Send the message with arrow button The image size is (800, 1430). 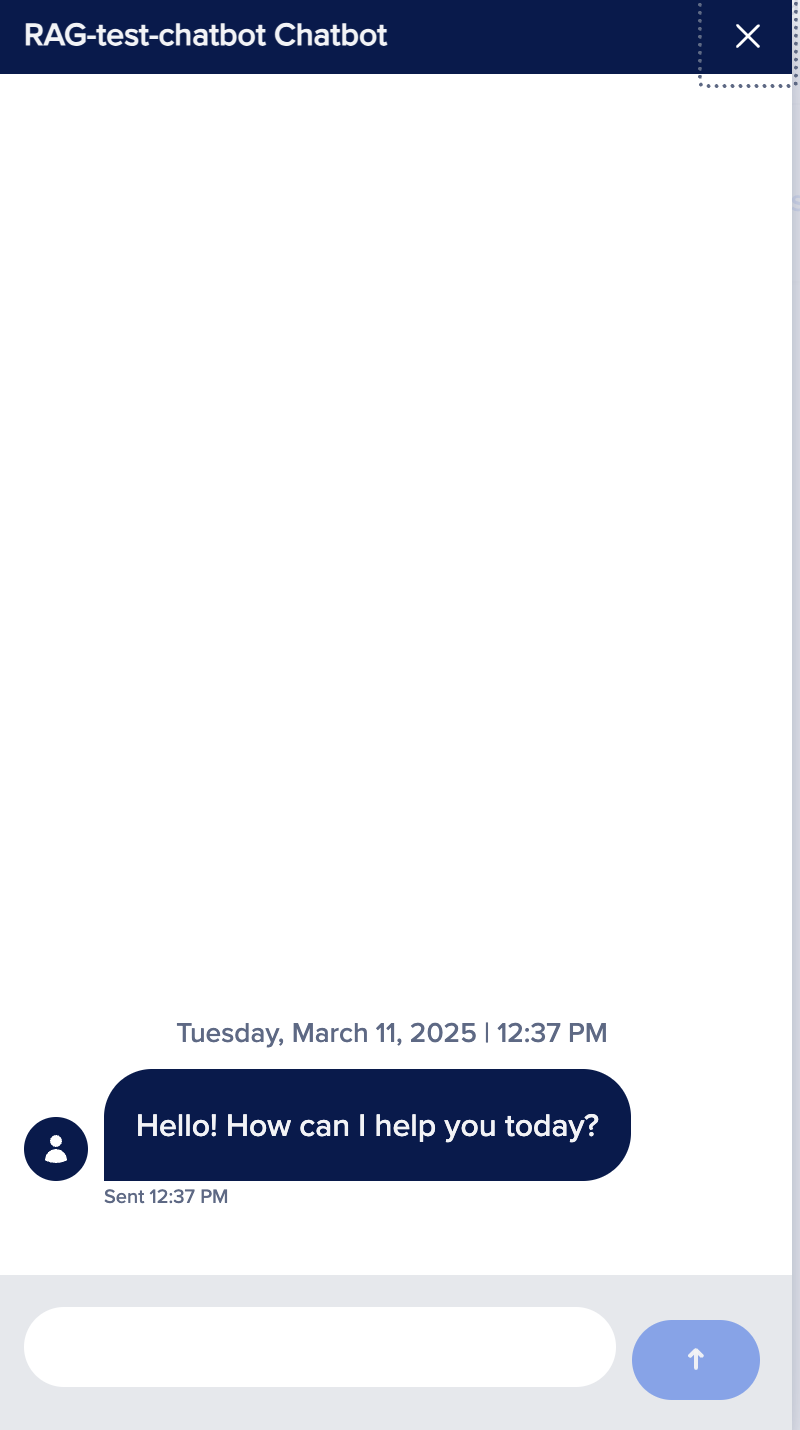(x=695, y=1359)
